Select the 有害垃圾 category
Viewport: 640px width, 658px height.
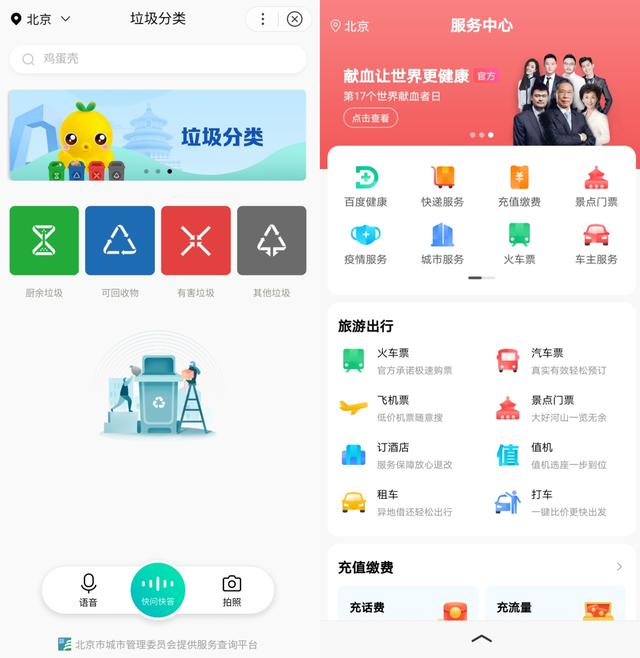196,241
